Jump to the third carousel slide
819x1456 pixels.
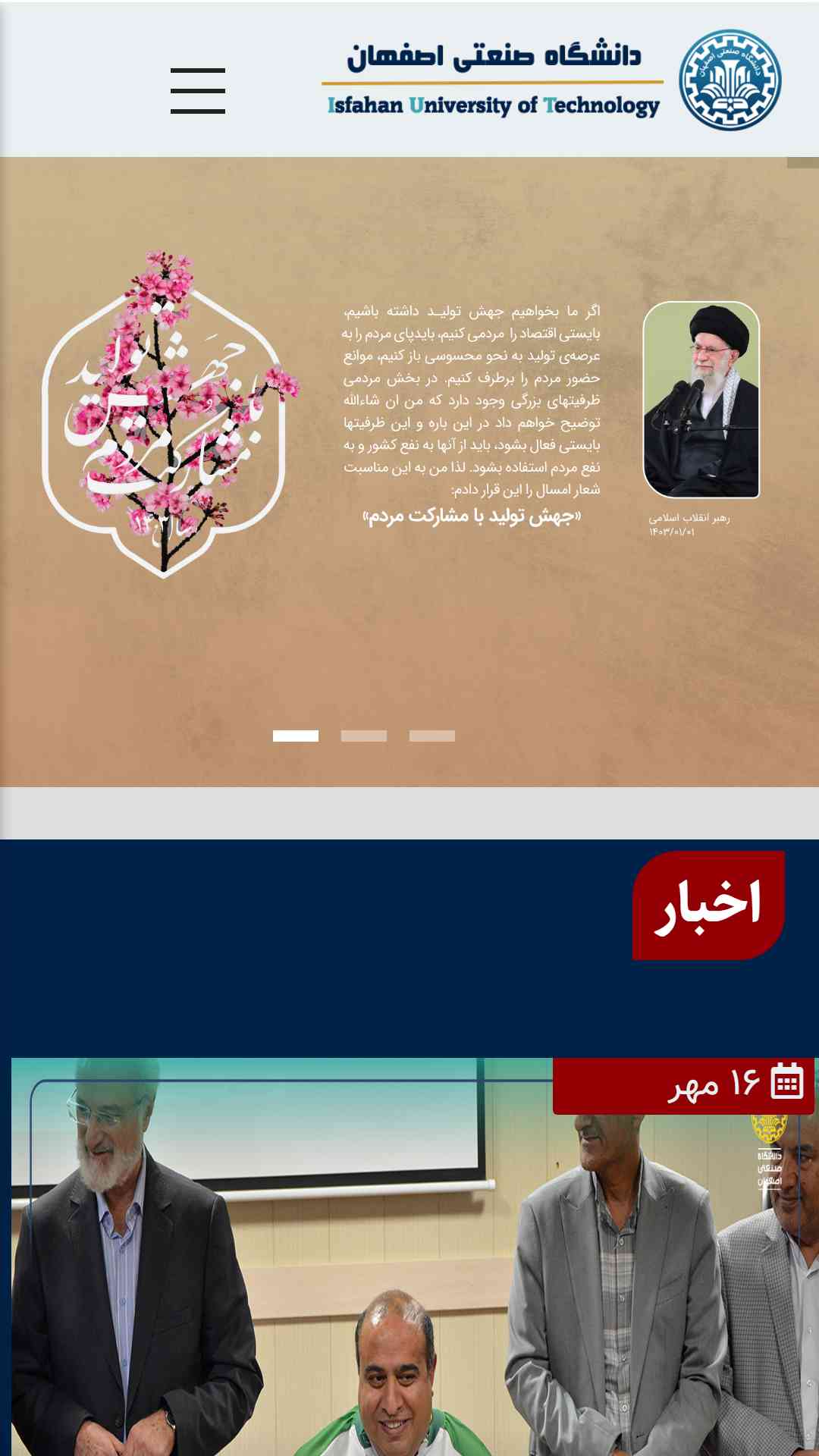coord(432,736)
